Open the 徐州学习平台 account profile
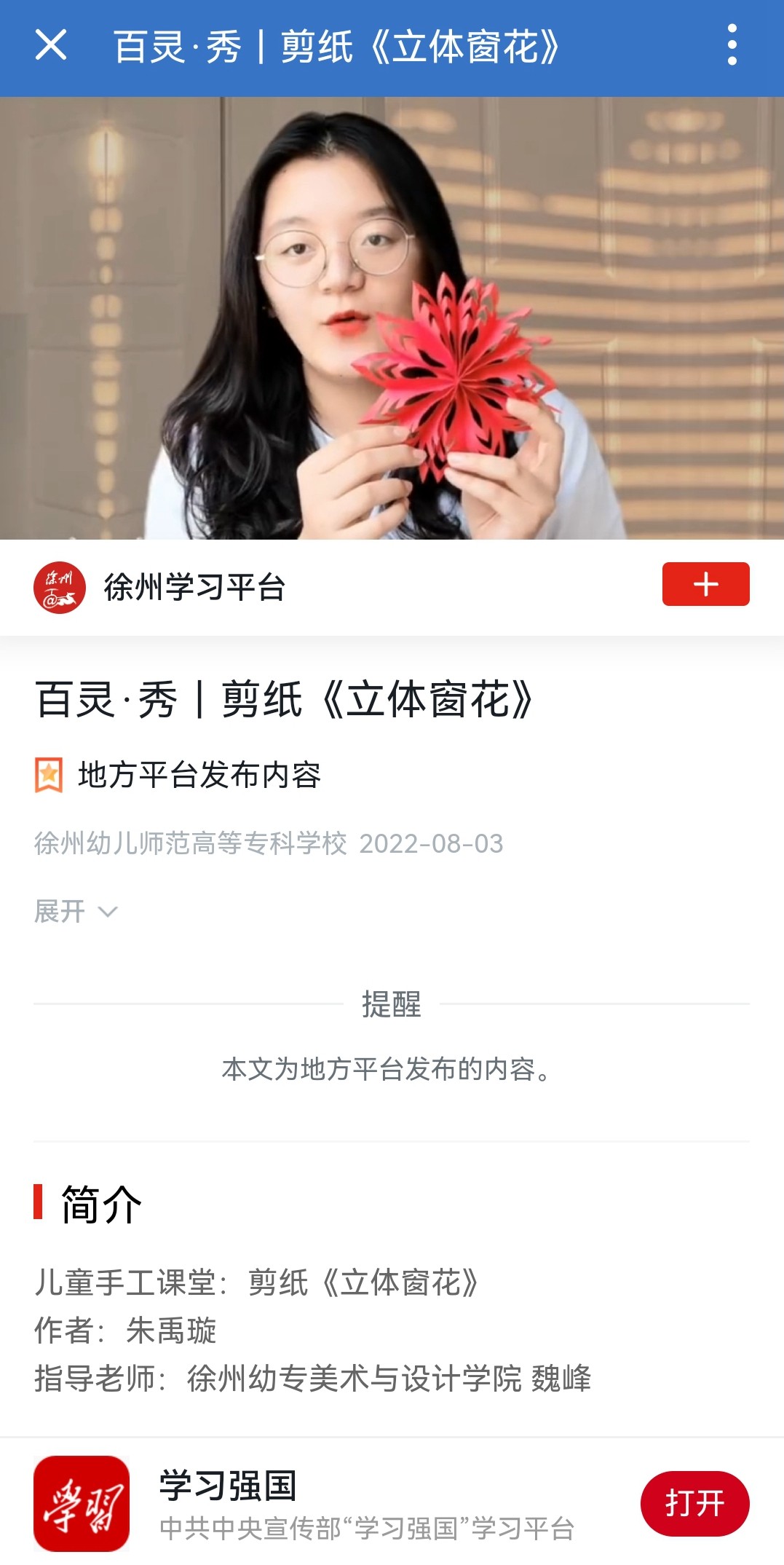The width and height of the screenshot is (784, 1565). pos(194,587)
